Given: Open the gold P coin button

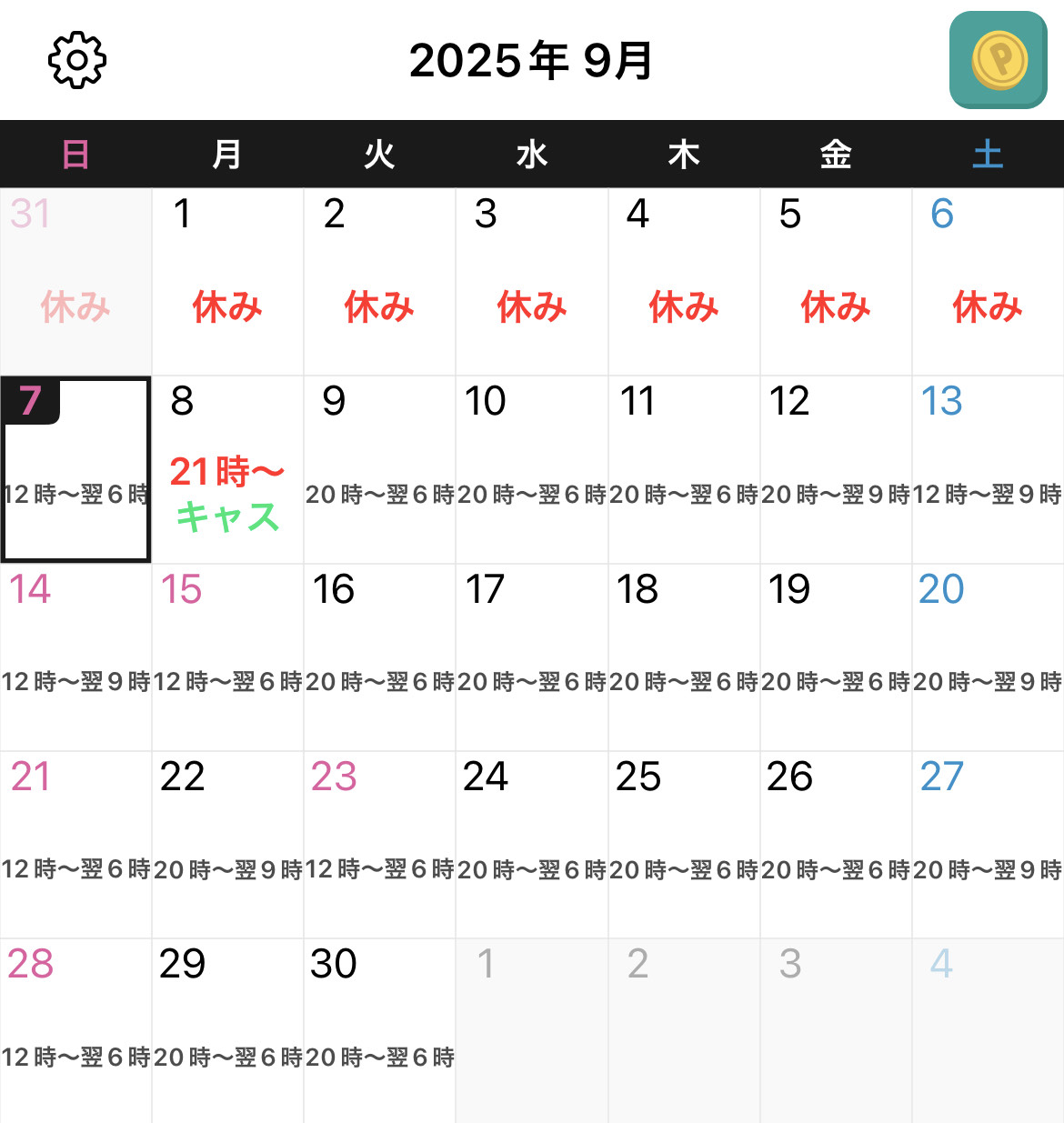Looking at the screenshot, I should 999,60.
